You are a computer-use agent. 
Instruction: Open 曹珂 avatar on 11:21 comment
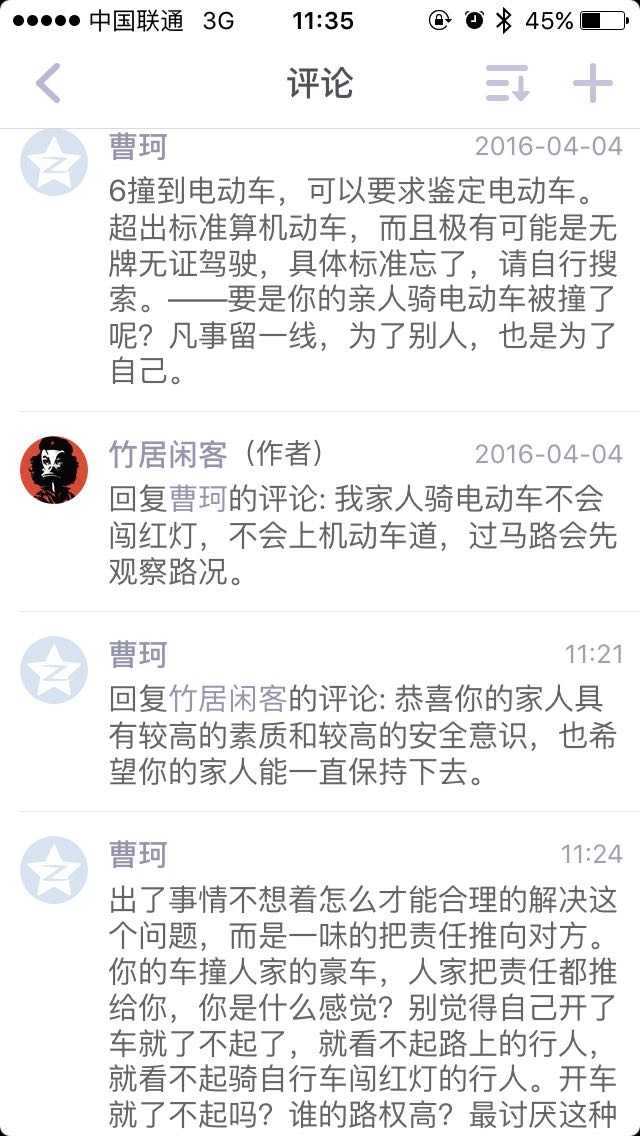[54, 670]
